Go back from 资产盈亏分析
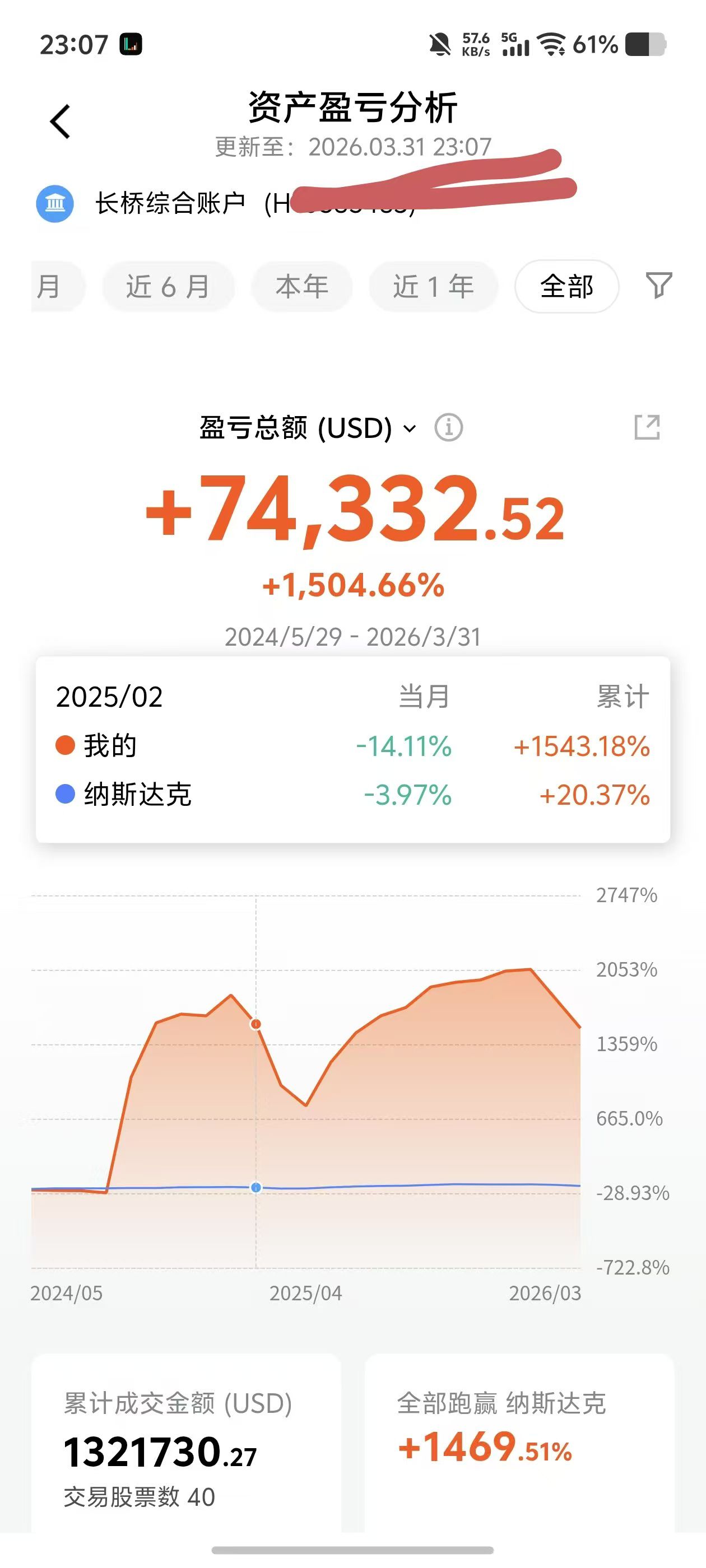This screenshot has width=706, height=1568. [60, 122]
